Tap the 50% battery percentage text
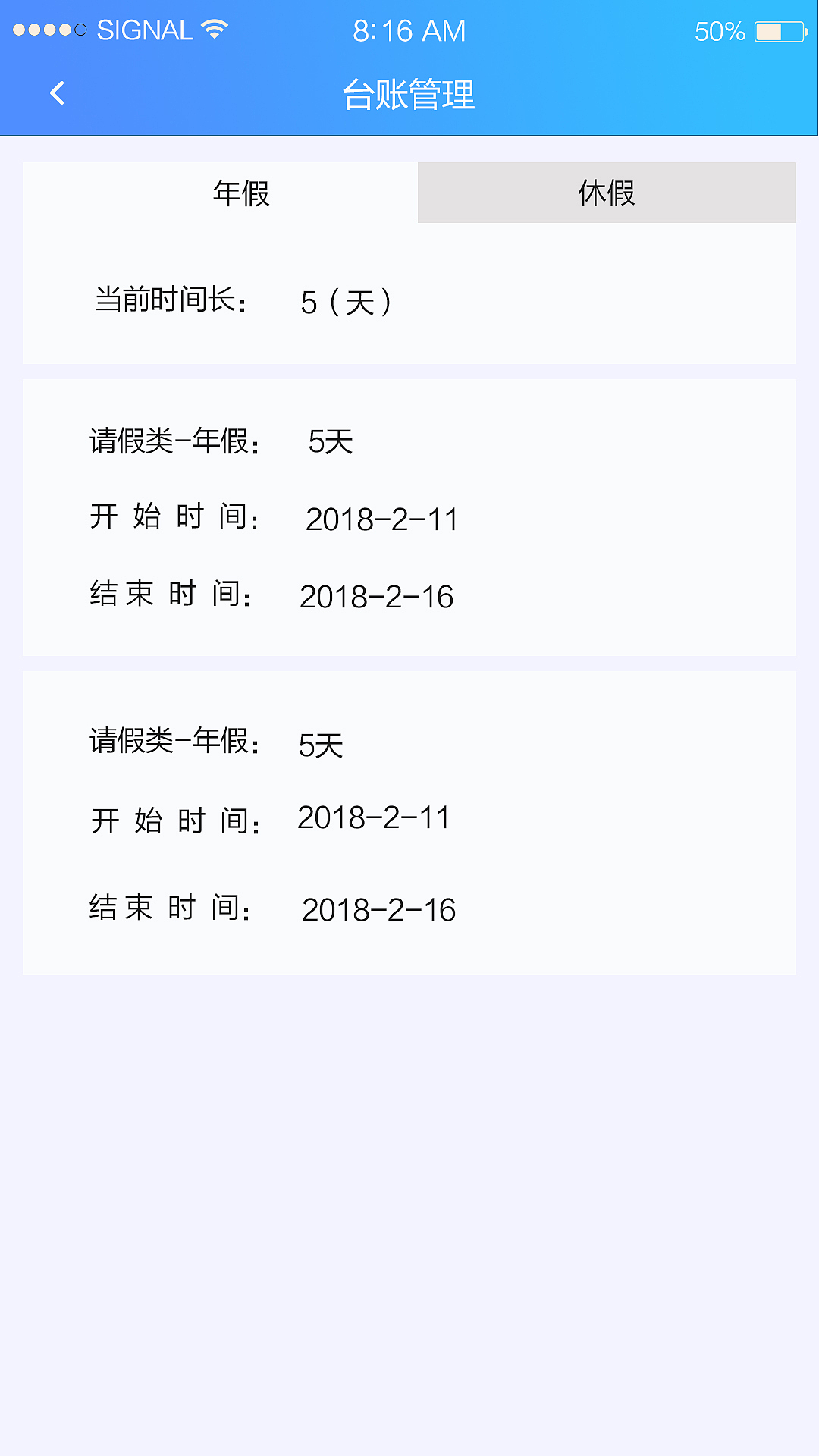This screenshot has height=1456, width=819. (x=719, y=30)
